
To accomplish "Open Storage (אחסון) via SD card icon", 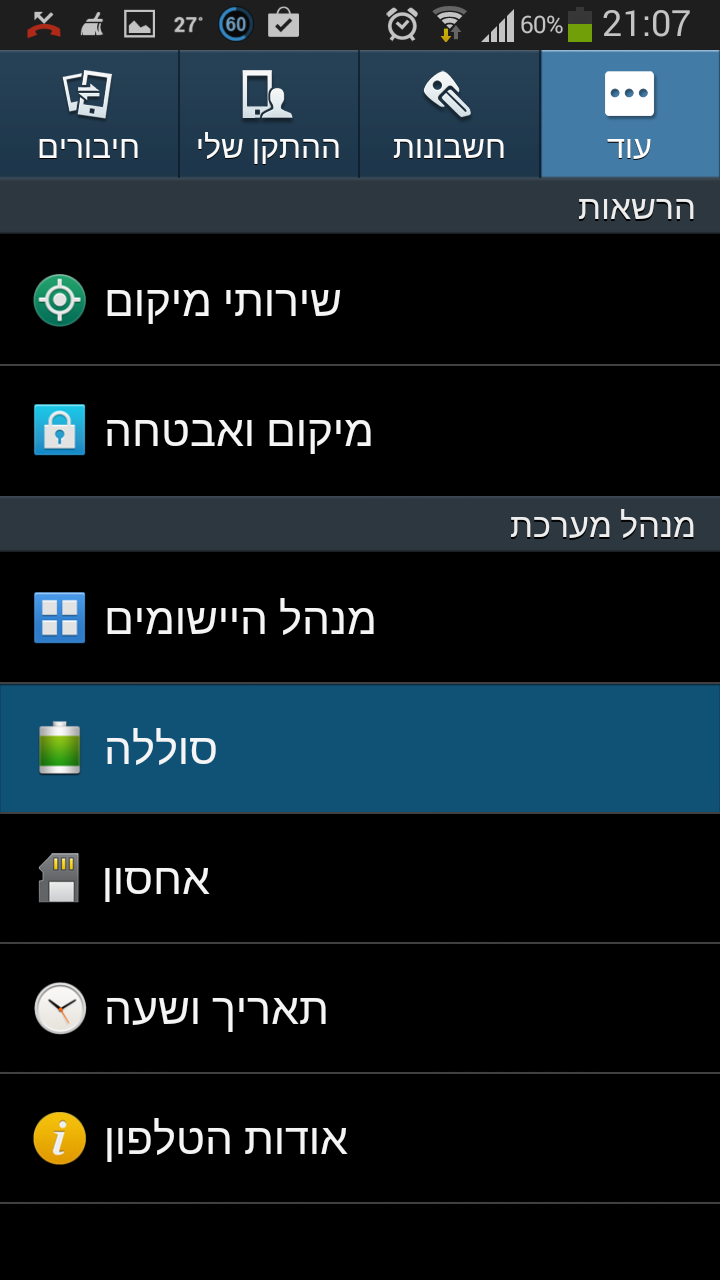I will pos(59,878).
